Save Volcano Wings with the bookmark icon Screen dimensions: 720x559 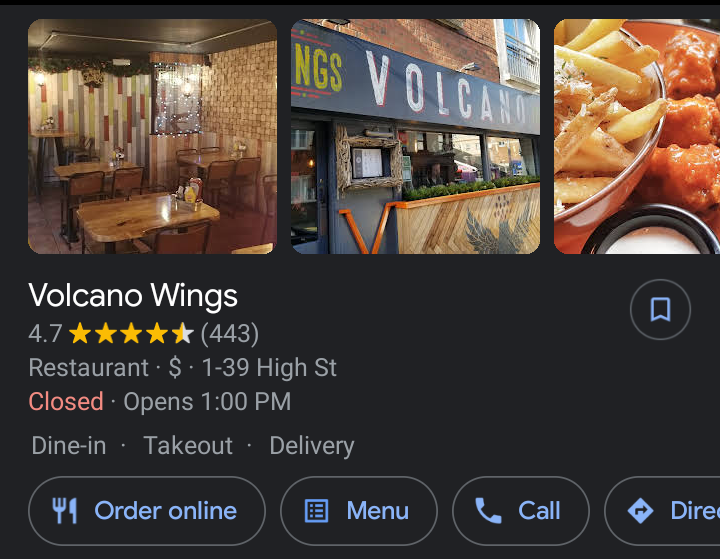coord(660,310)
